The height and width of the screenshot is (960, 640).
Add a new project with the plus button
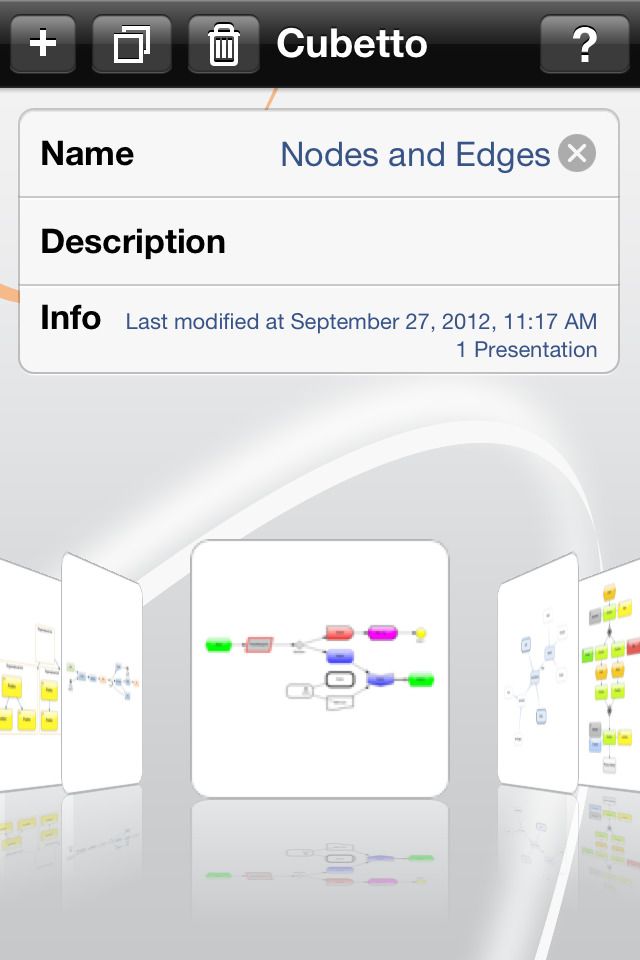click(x=43, y=45)
